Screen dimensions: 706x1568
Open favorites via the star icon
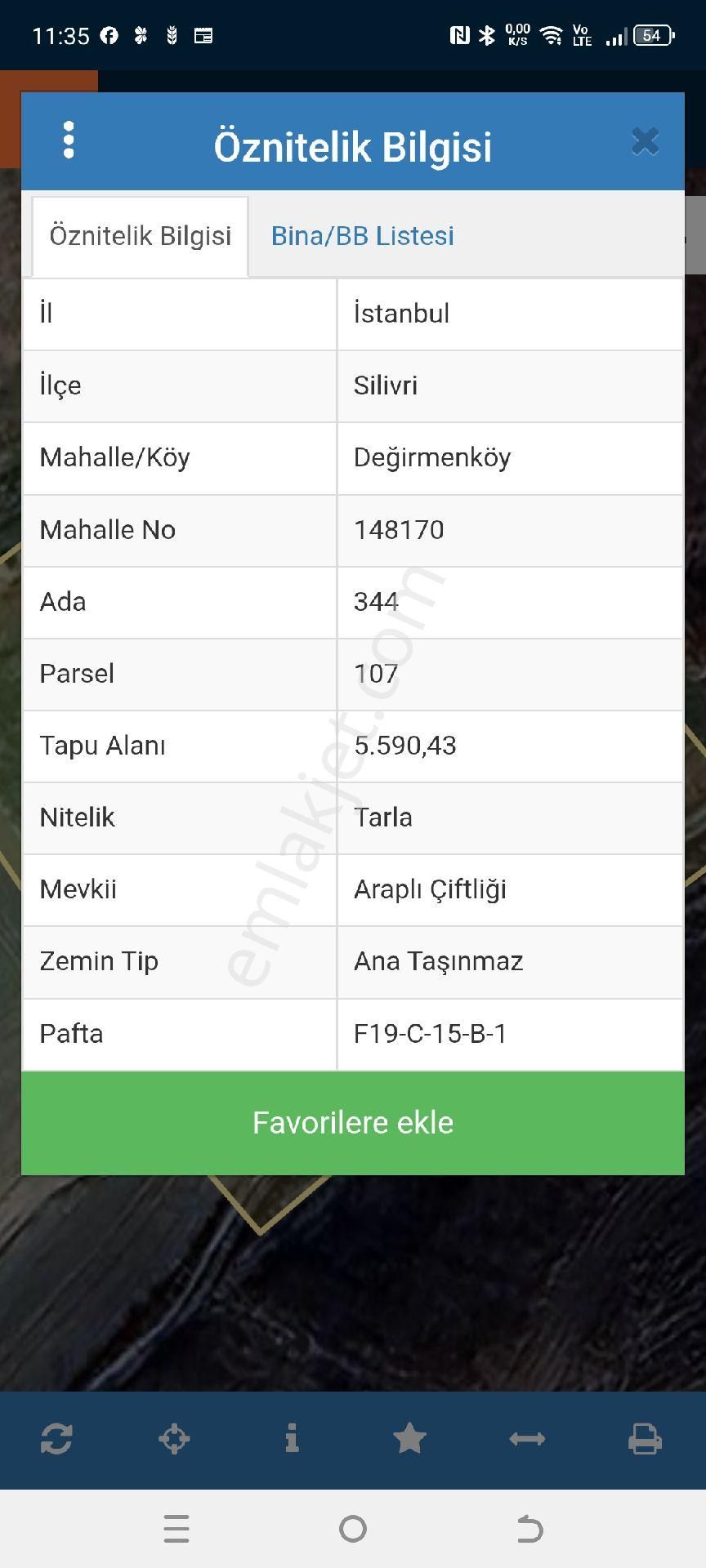409,1440
